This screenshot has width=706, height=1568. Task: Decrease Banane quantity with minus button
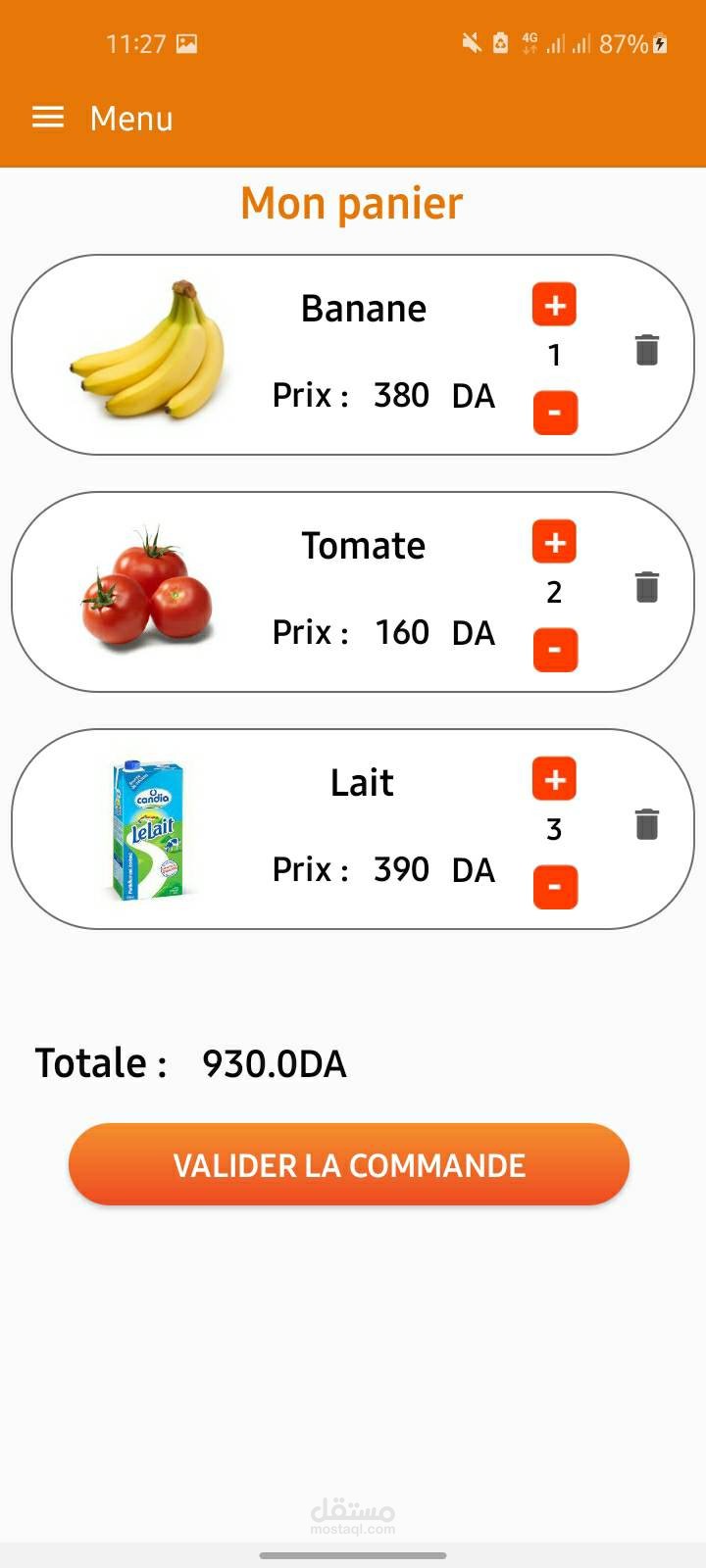coord(555,413)
